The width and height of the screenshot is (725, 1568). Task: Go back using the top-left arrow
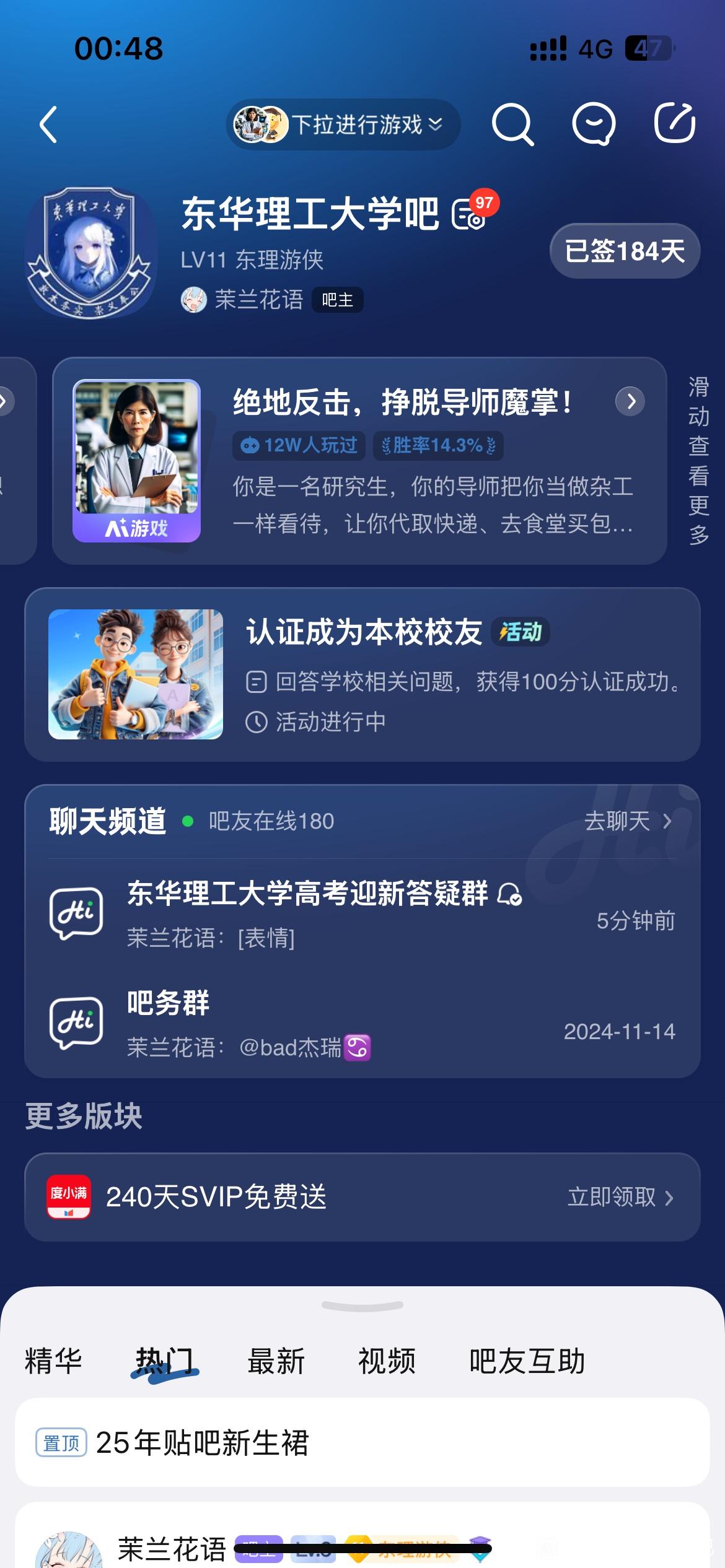48,124
